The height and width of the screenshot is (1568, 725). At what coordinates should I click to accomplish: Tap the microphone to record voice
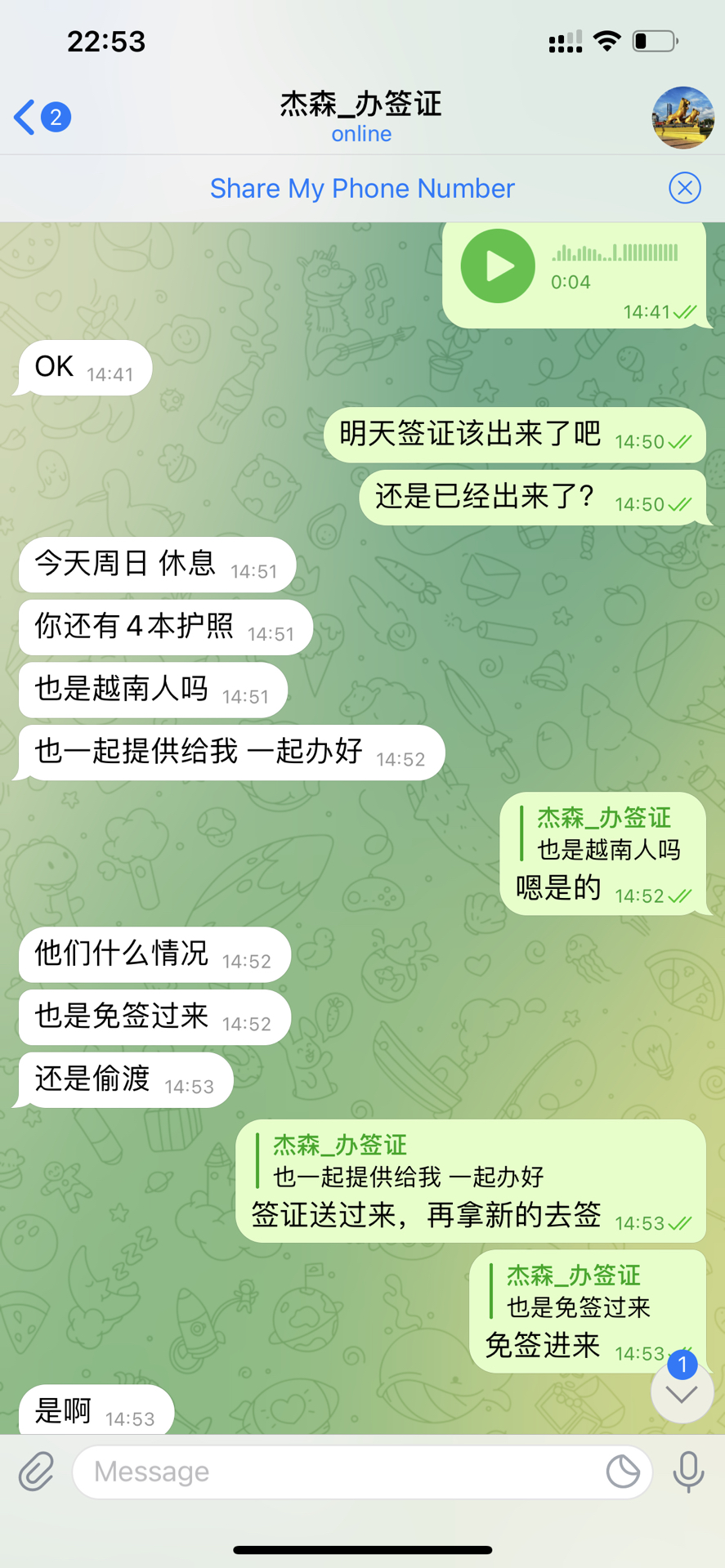(x=688, y=1472)
